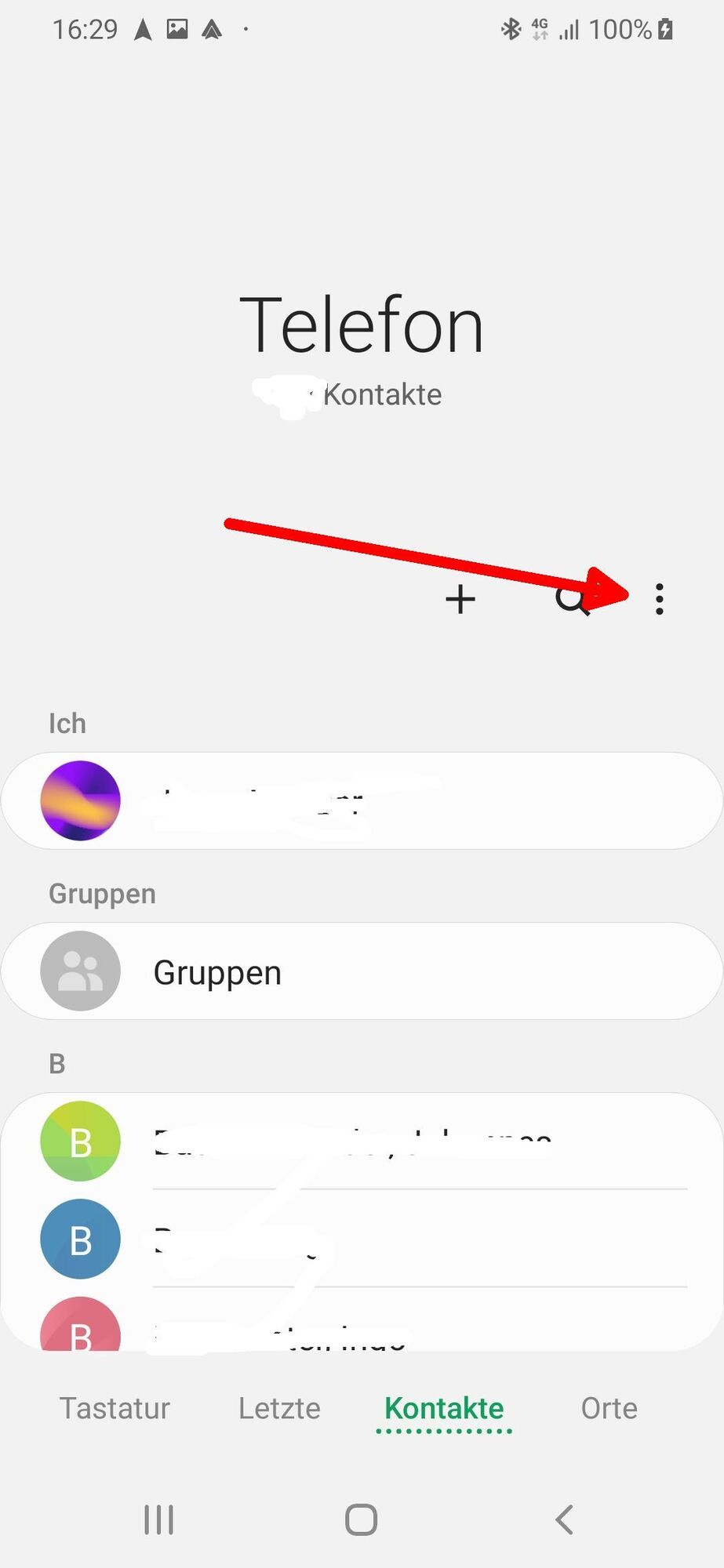Screen dimensions: 724x1568
Task: Open the contacts search magnifier
Action: click(572, 600)
